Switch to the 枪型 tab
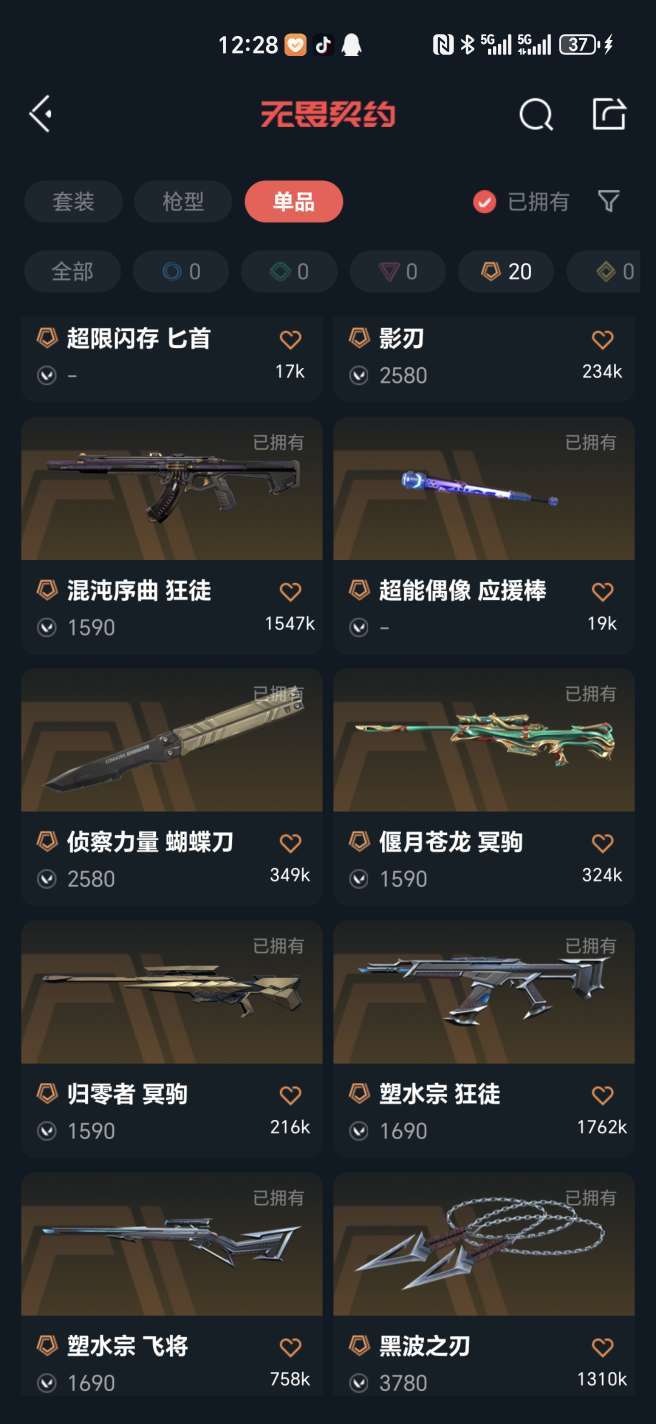 [x=183, y=202]
